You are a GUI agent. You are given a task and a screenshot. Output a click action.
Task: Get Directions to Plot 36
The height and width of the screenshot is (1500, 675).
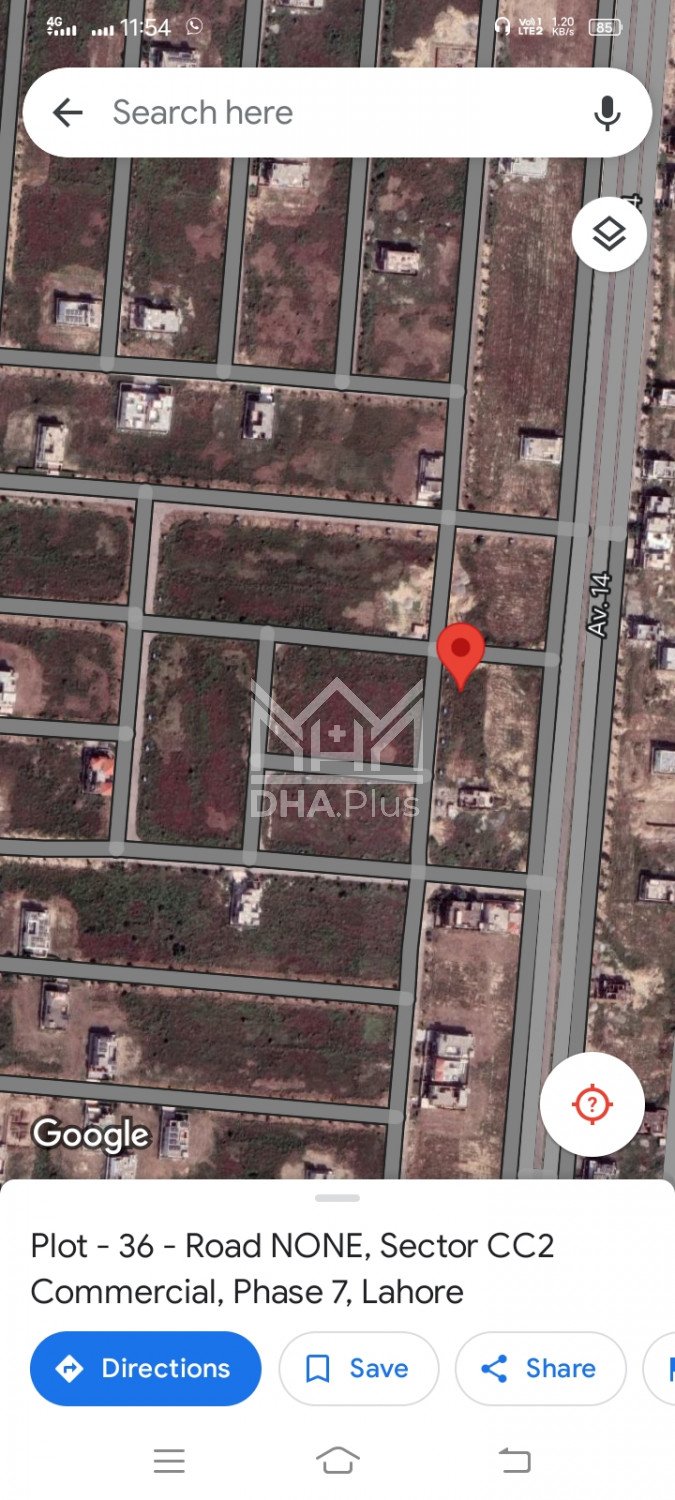coord(146,1368)
